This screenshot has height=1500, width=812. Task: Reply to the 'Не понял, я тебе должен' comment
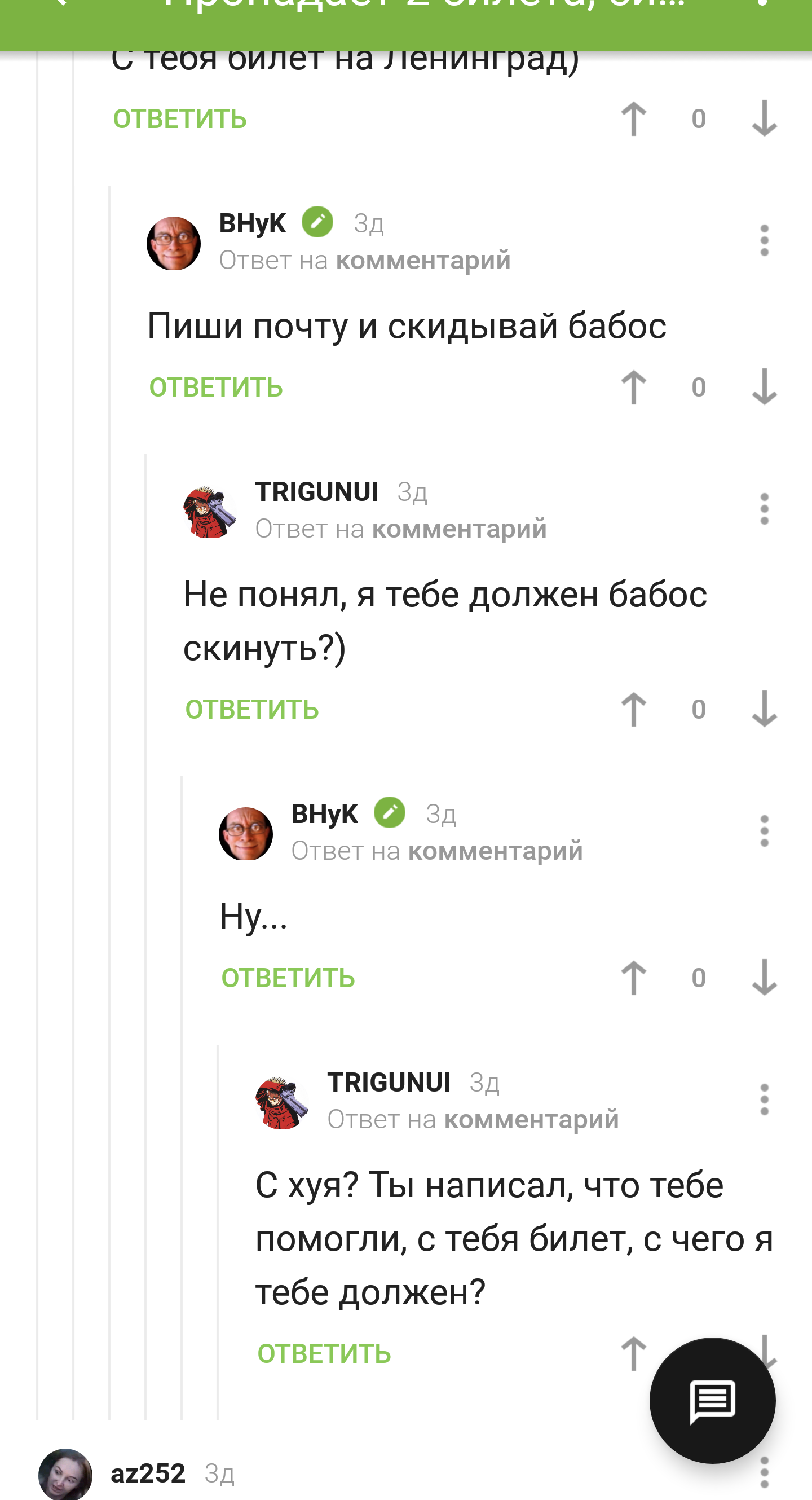tap(252, 710)
